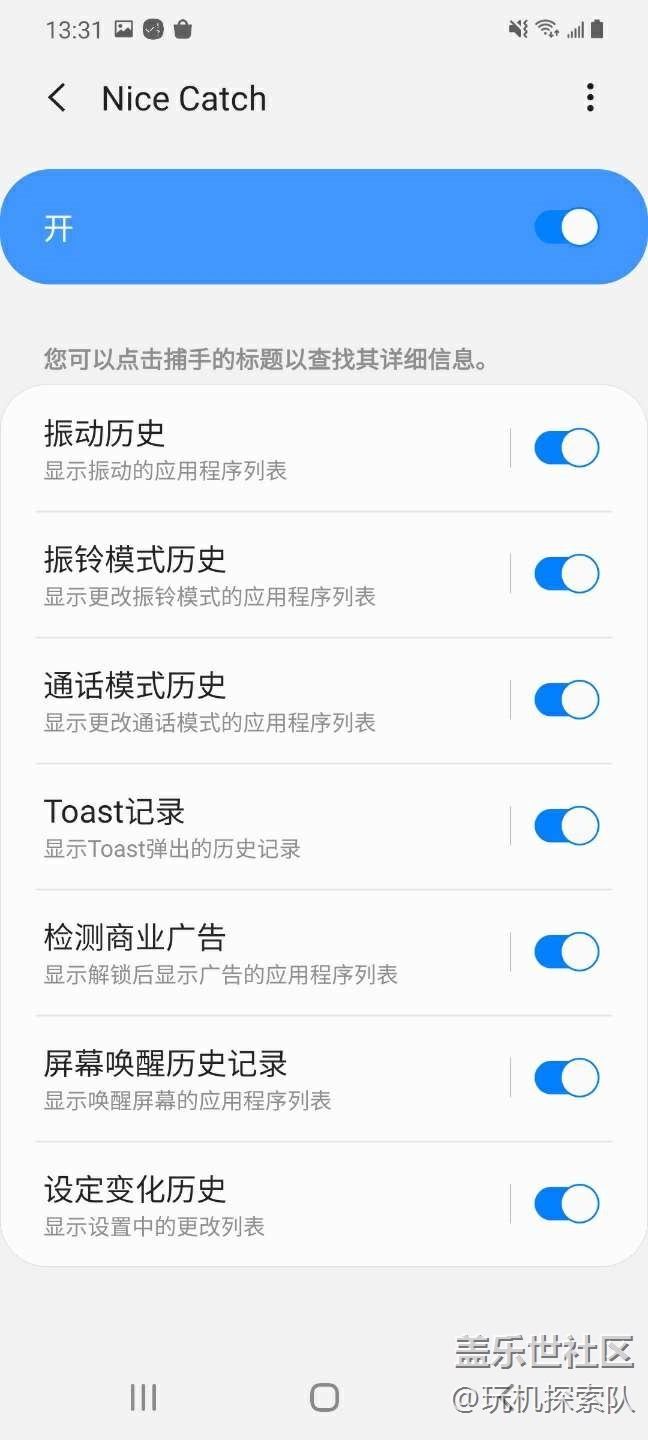The image size is (648, 1440).
Task: Switch off 设定变化历史
Action: click(566, 1204)
